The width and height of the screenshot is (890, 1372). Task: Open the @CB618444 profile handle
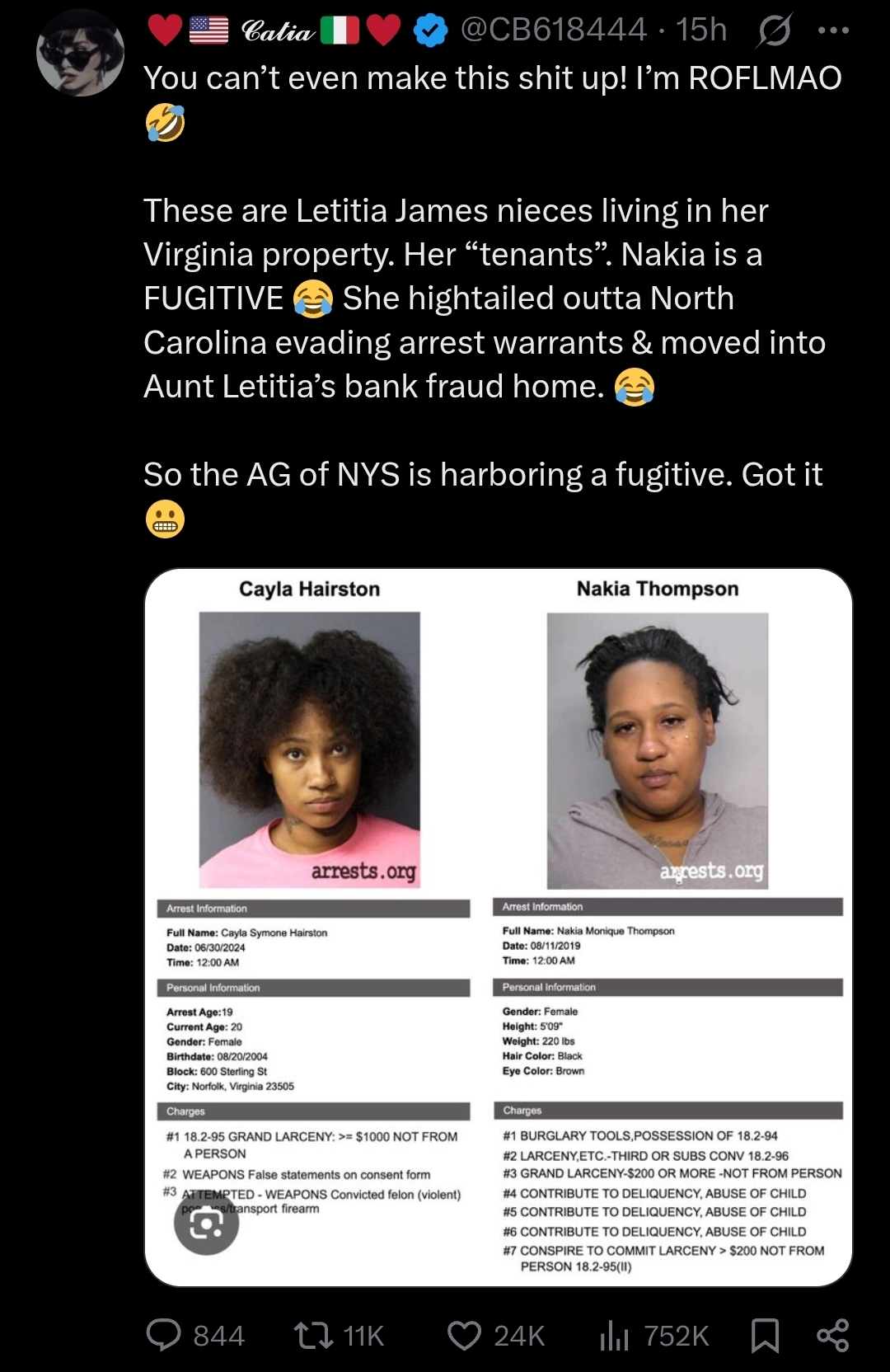[553, 30]
